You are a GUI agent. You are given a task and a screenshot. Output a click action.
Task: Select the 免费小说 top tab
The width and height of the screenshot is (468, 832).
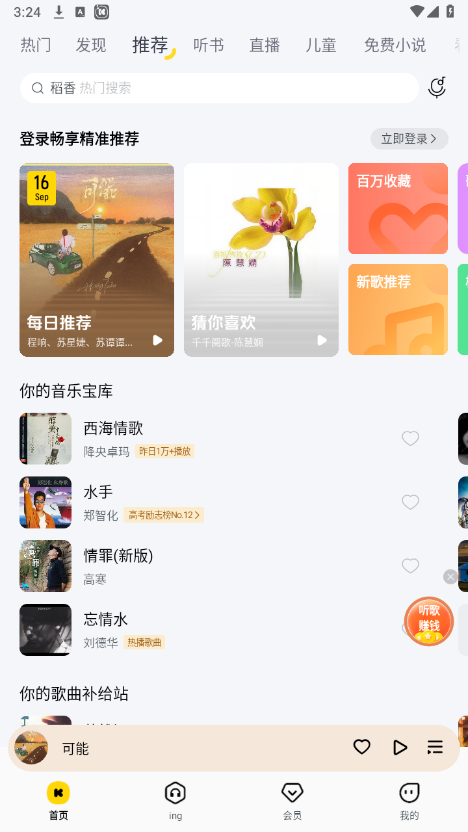(x=395, y=45)
